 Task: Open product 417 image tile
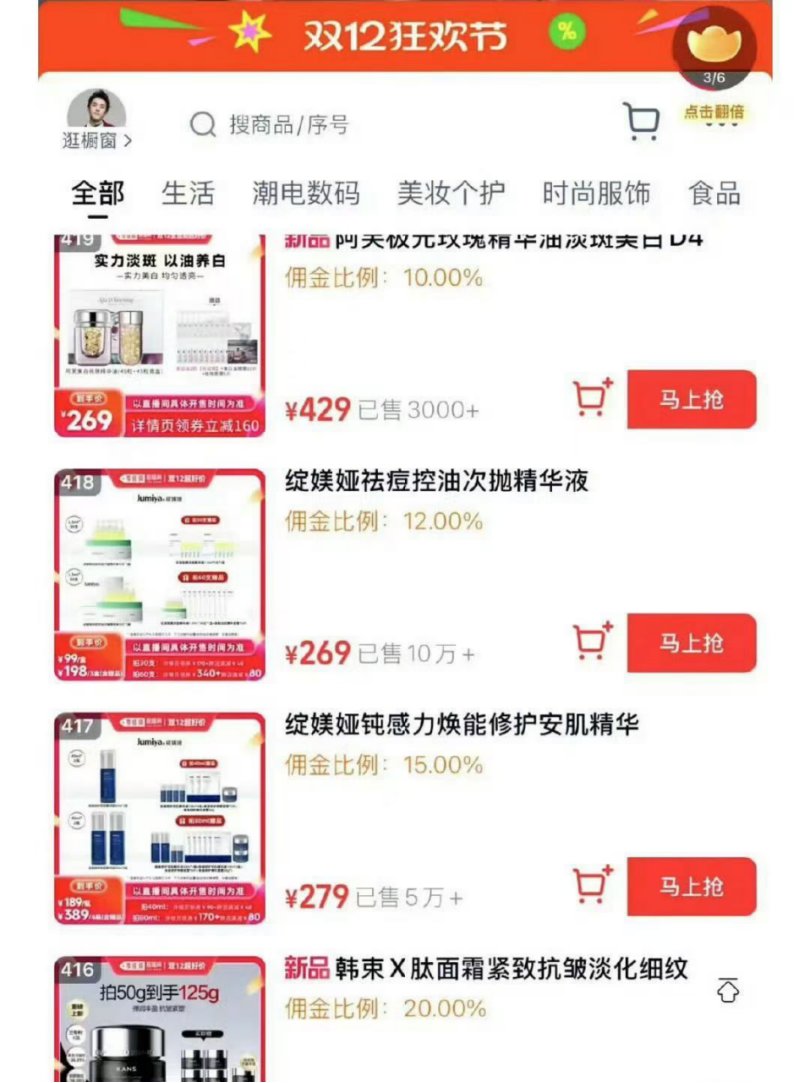coord(160,818)
